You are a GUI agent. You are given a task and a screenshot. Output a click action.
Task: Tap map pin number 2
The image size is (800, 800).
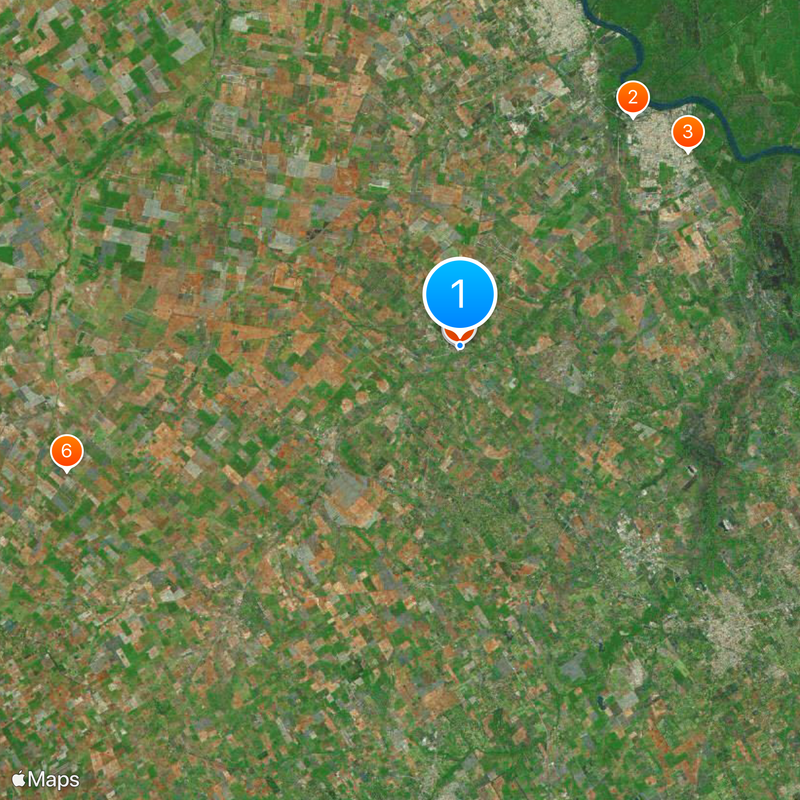(x=632, y=98)
